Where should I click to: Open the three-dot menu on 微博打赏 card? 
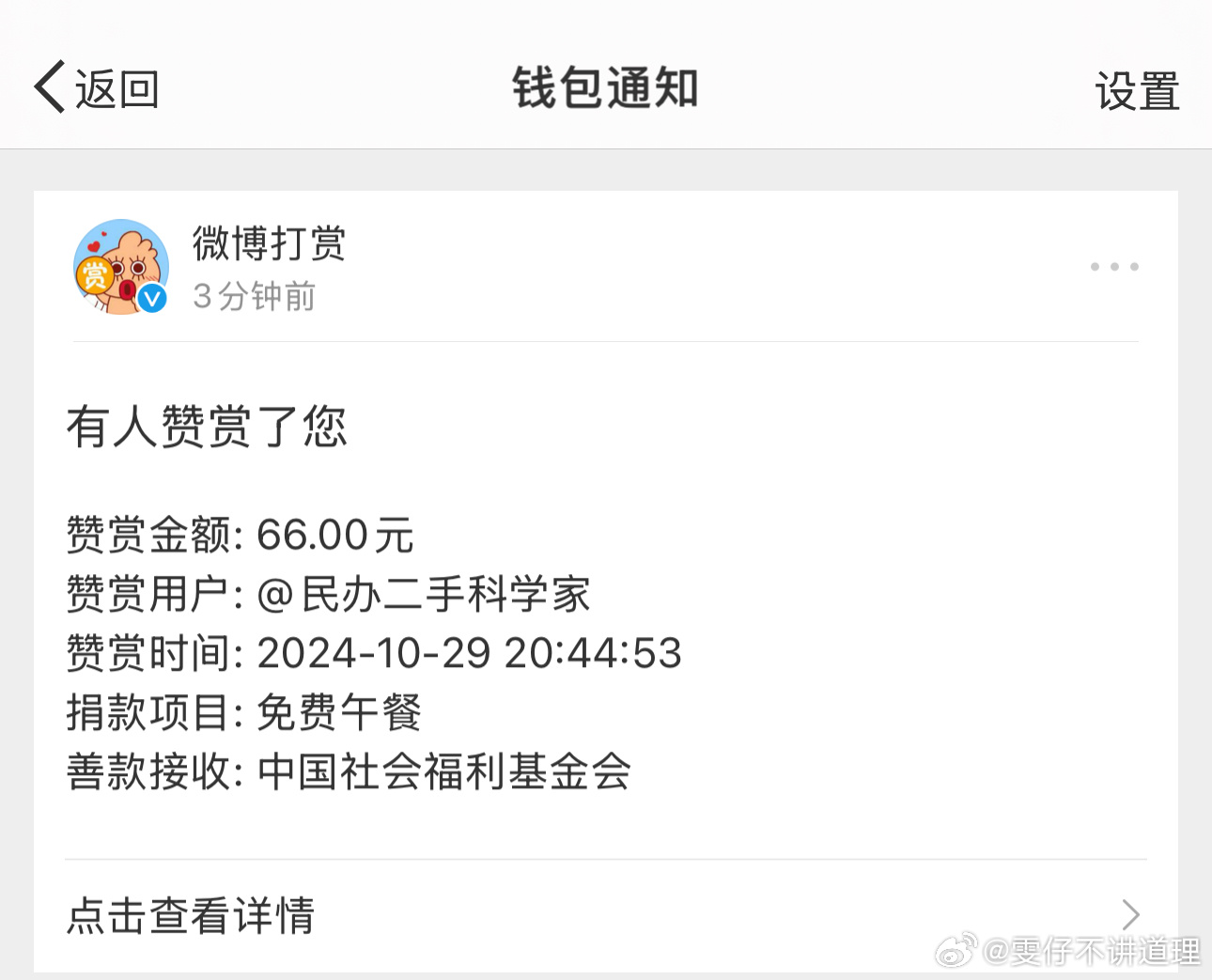tap(1114, 267)
